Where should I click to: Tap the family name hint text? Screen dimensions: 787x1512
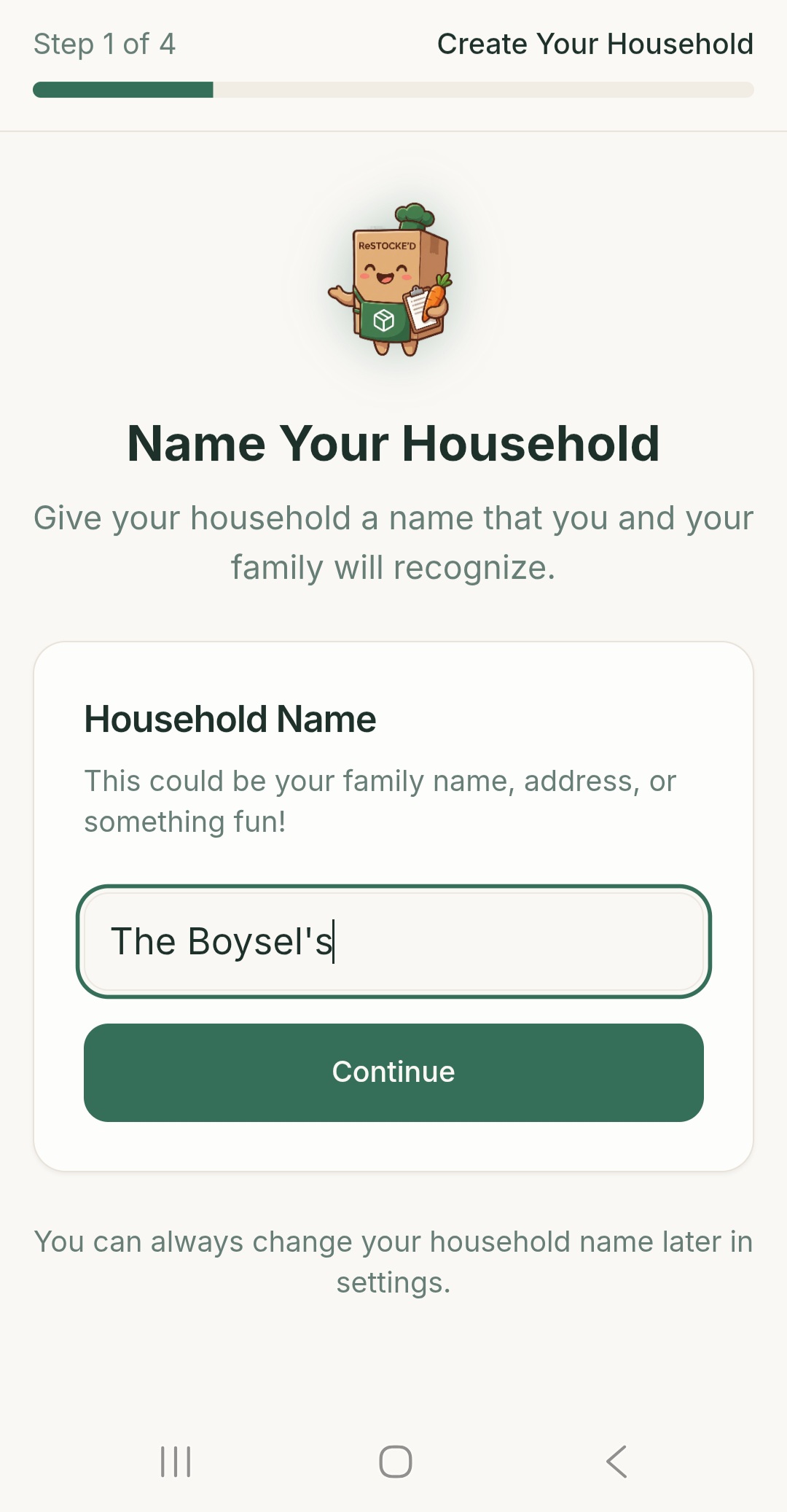(380, 800)
